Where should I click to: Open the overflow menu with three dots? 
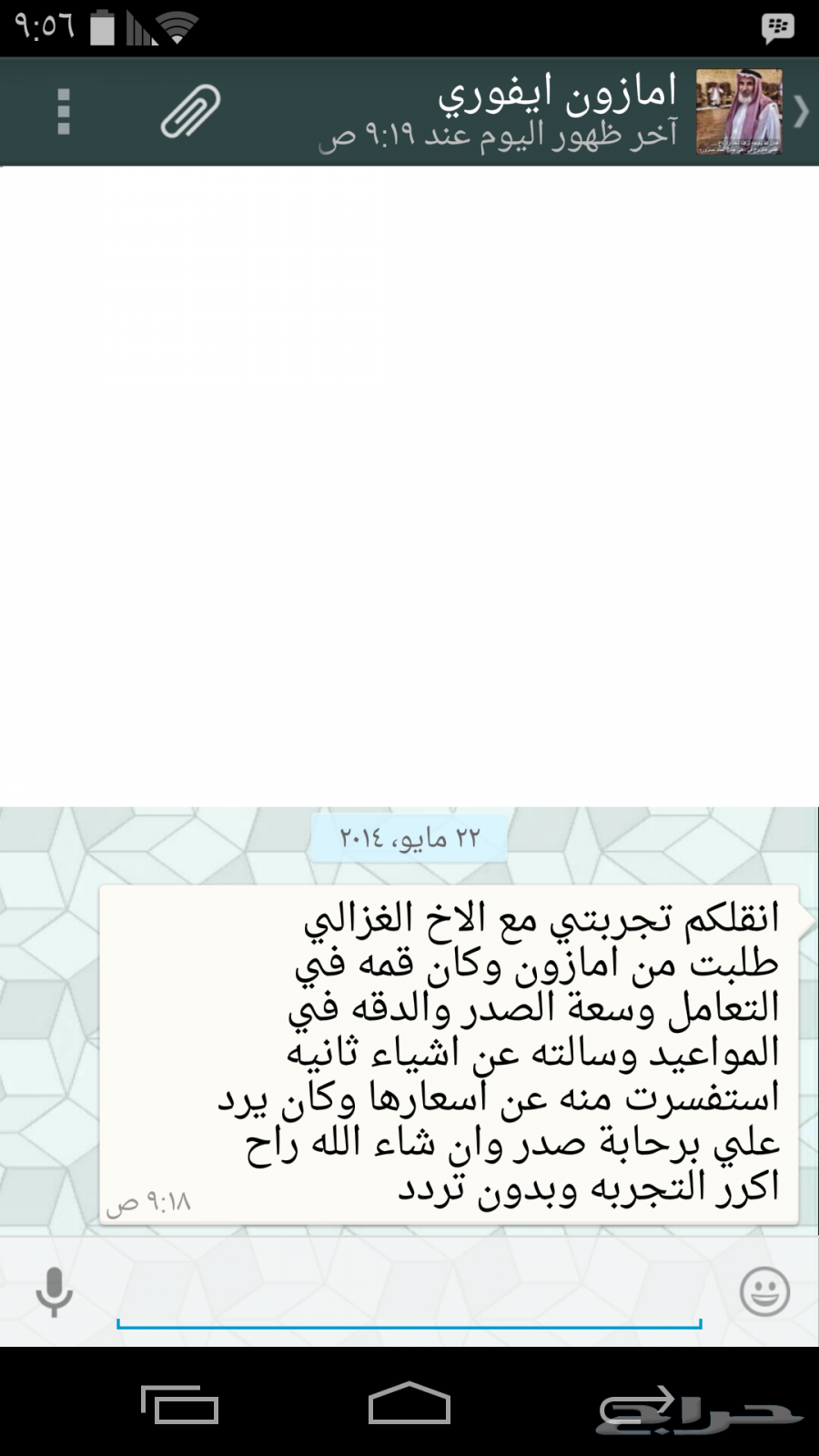pos(64,112)
